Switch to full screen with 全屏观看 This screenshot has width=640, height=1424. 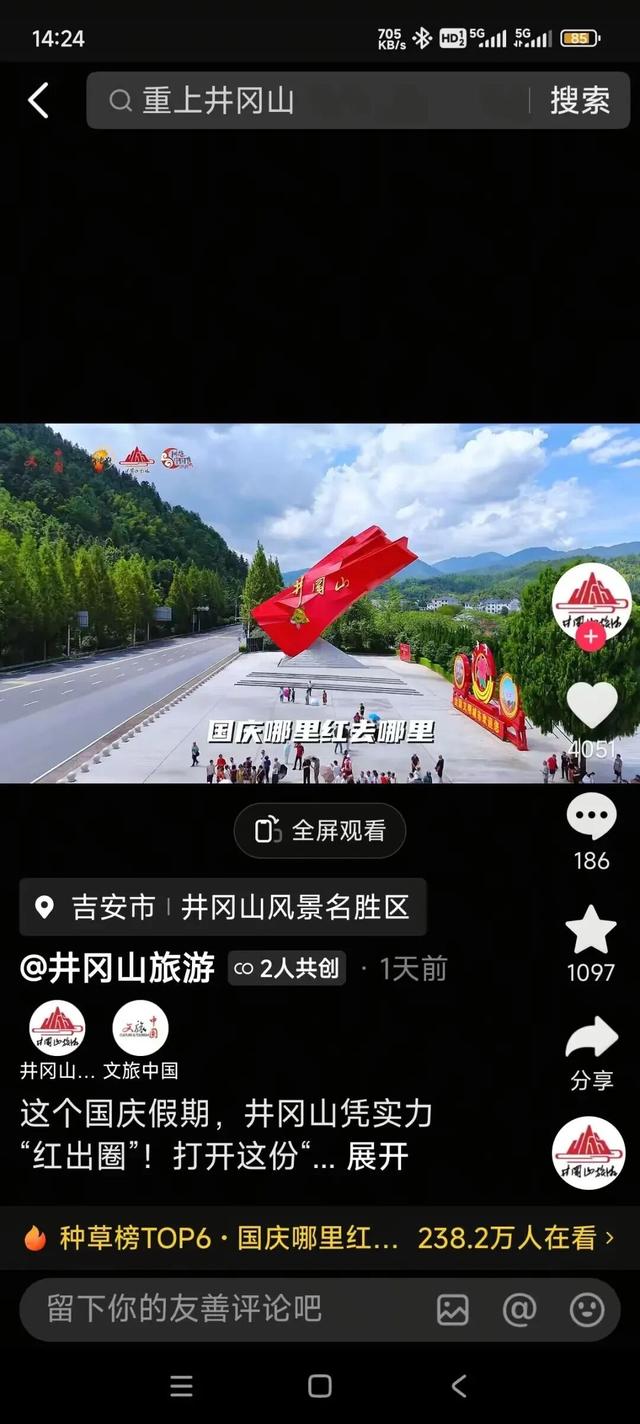(320, 831)
